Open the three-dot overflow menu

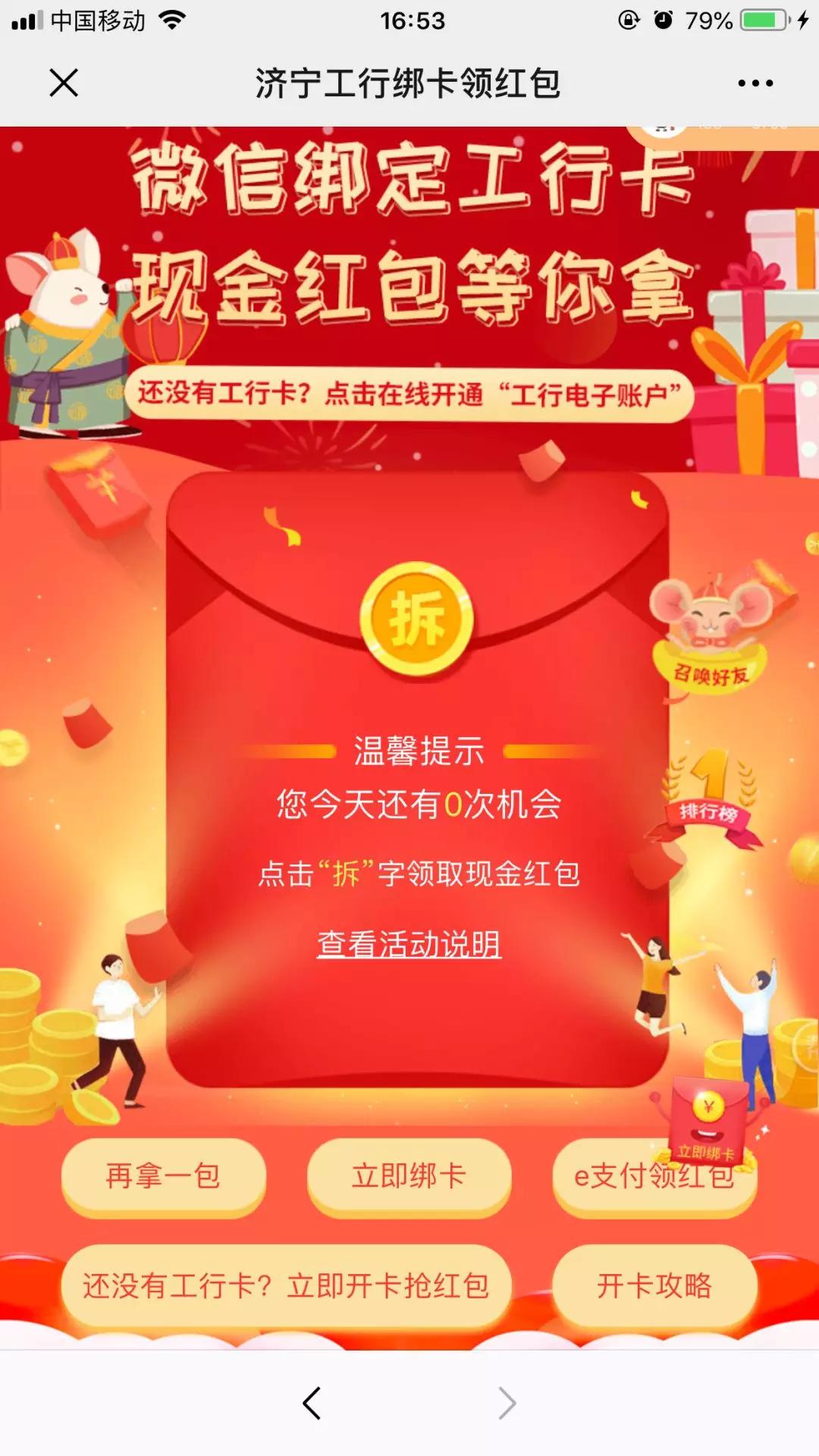pos(755,83)
